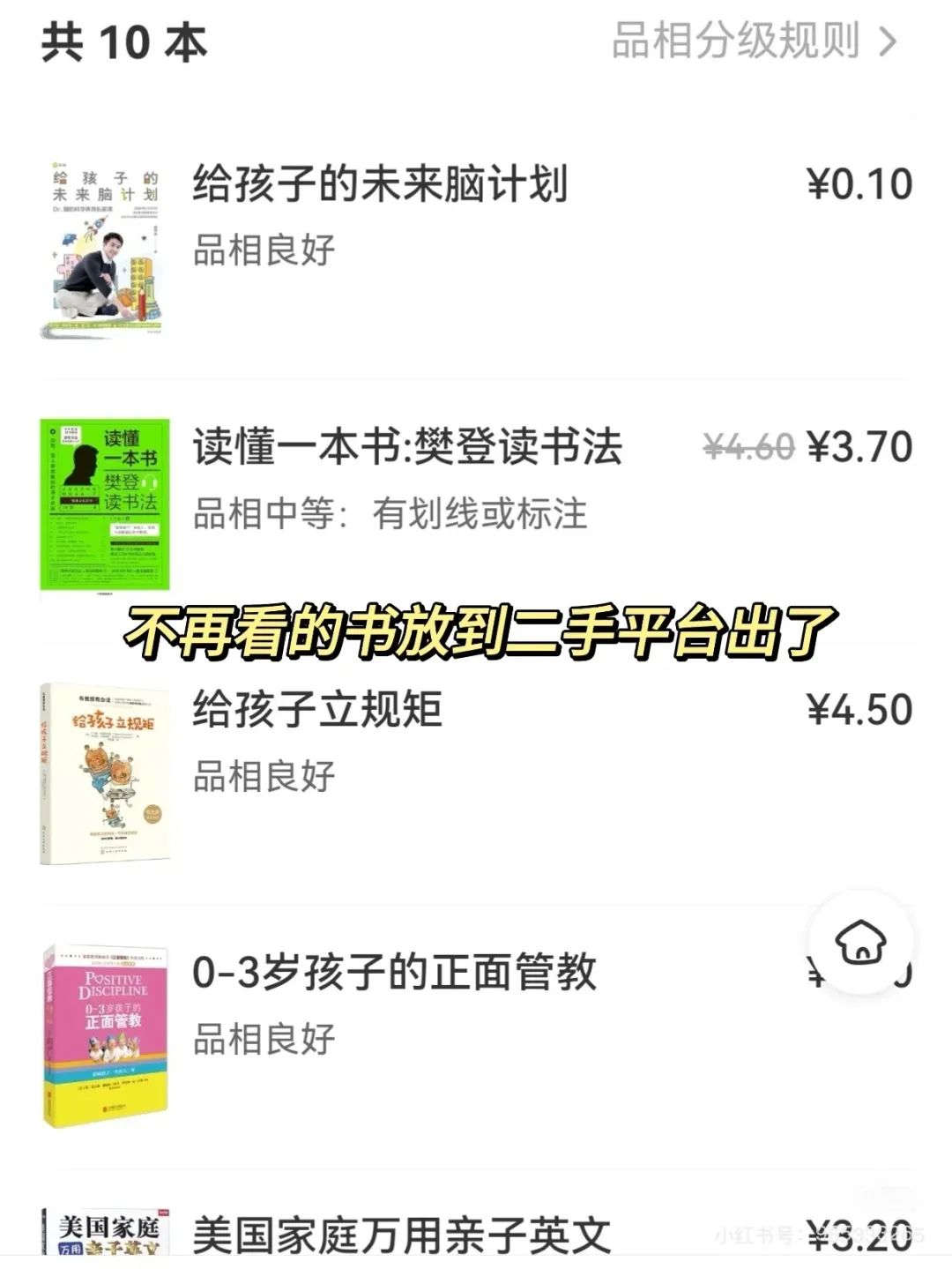Open 0-3岁孩子的正面管教 book details
952x1269 pixels.
394,973
